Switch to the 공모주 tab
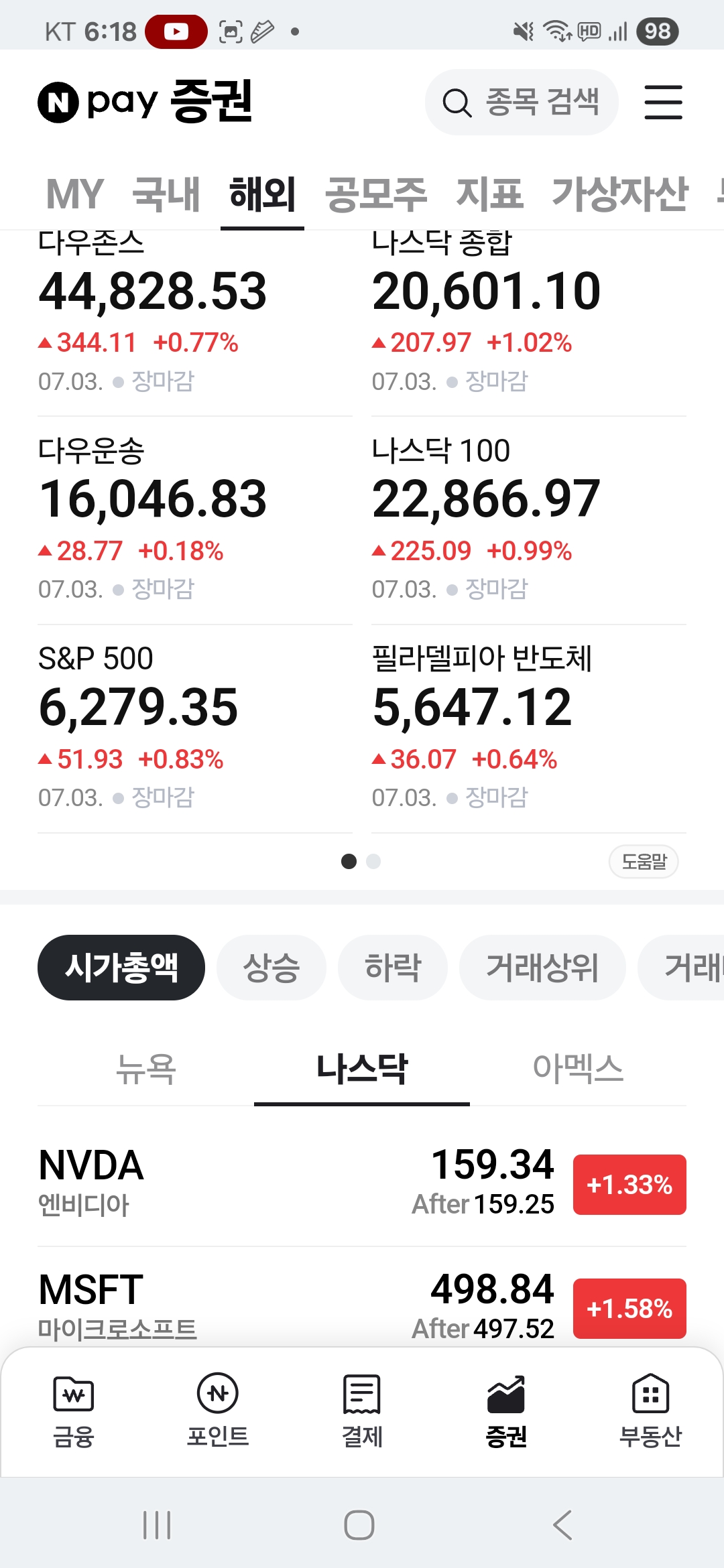The image size is (724, 1568). click(x=375, y=194)
